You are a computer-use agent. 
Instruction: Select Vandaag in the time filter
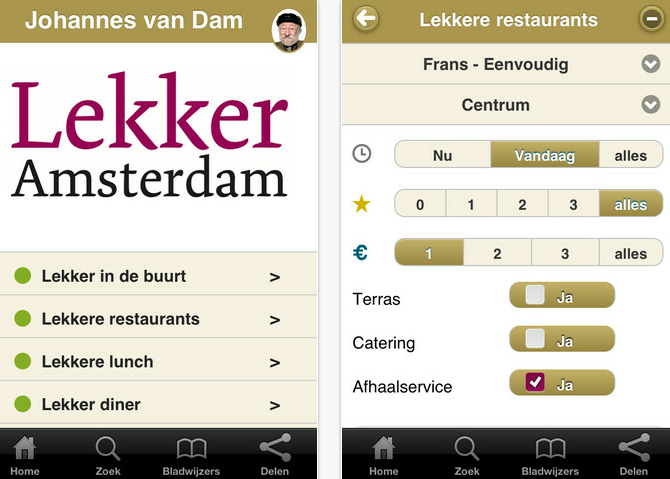(x=545, y=155)
